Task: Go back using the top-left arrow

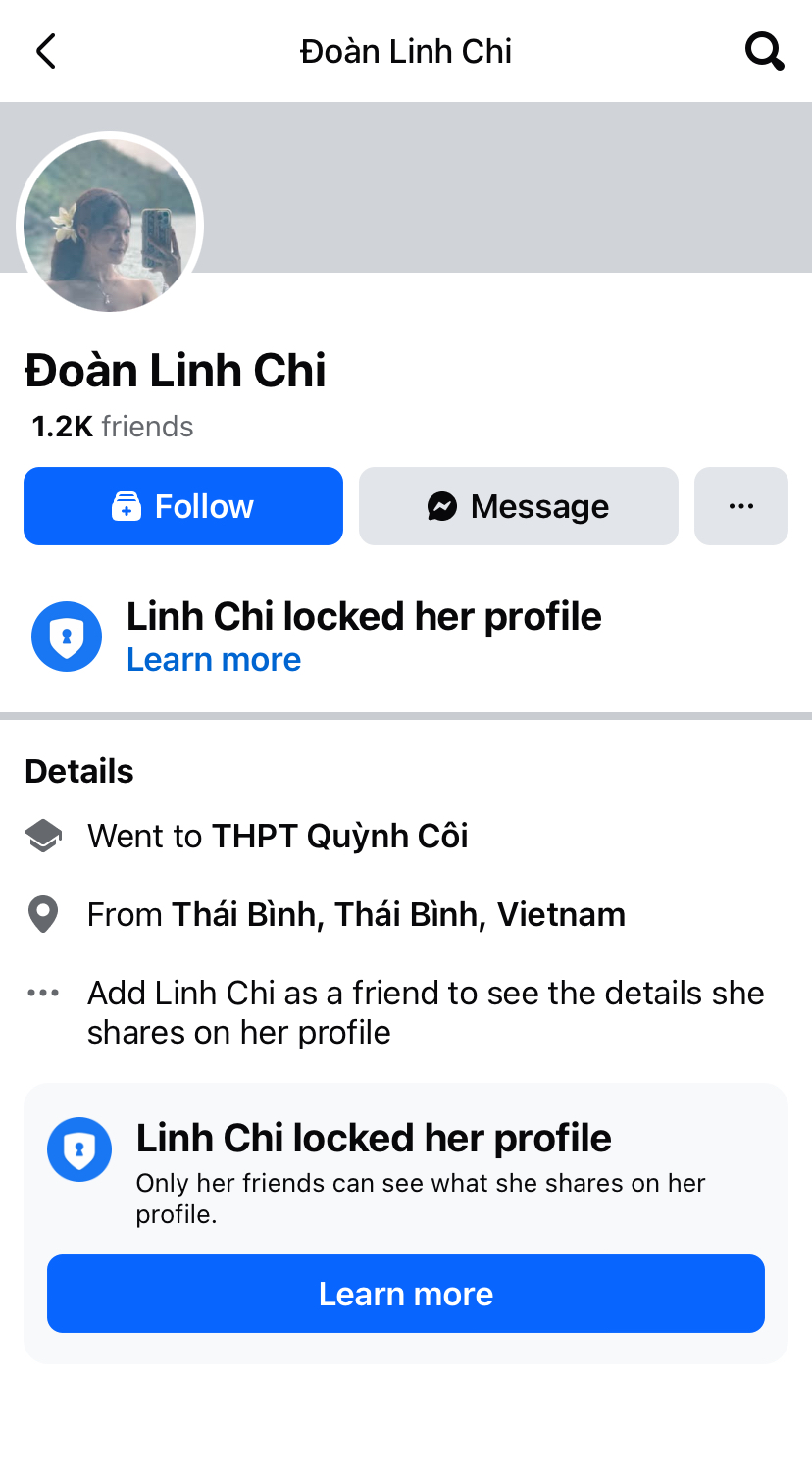Action: (46, 51)
